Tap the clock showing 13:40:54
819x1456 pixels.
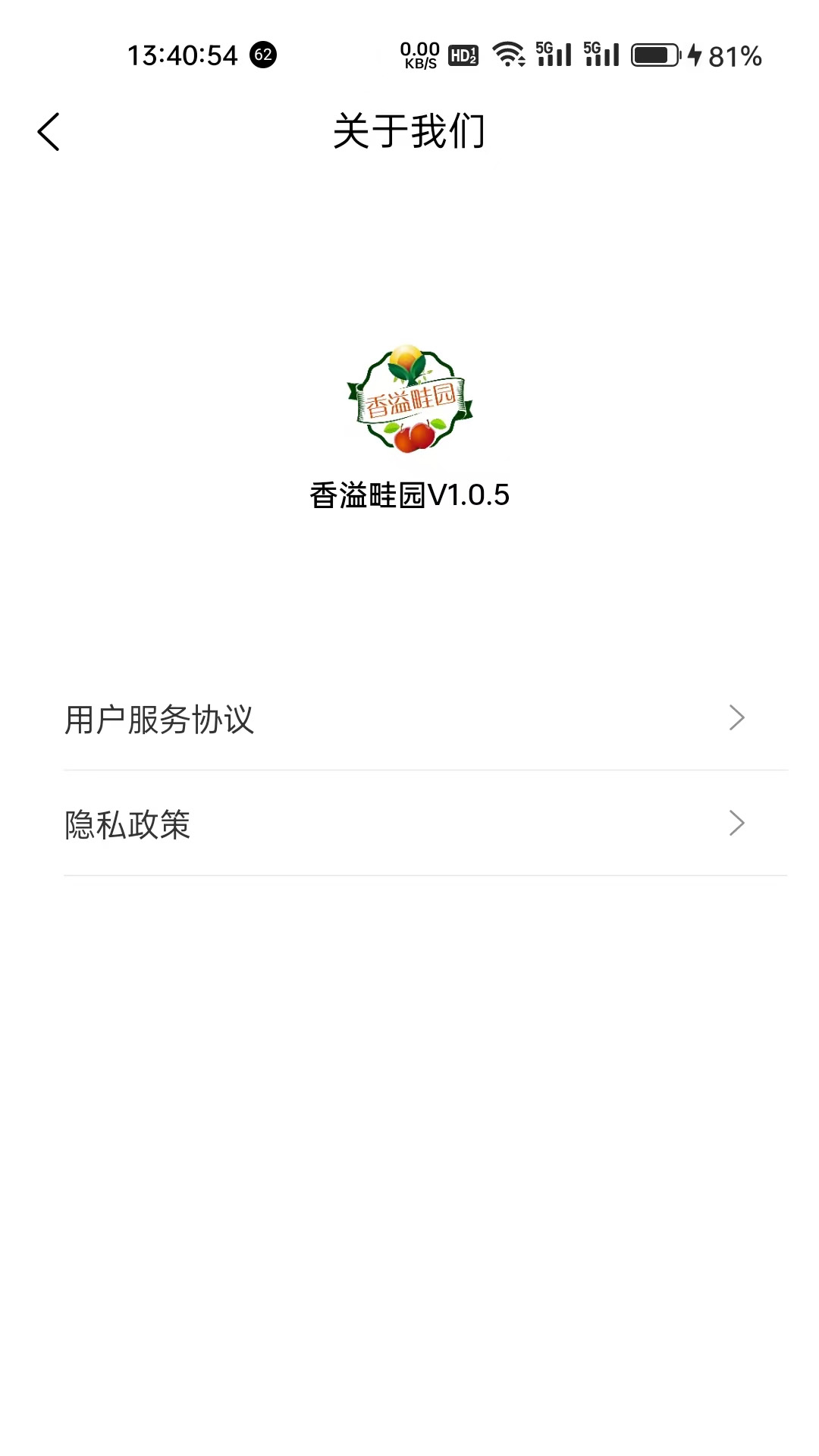[182, 55]
